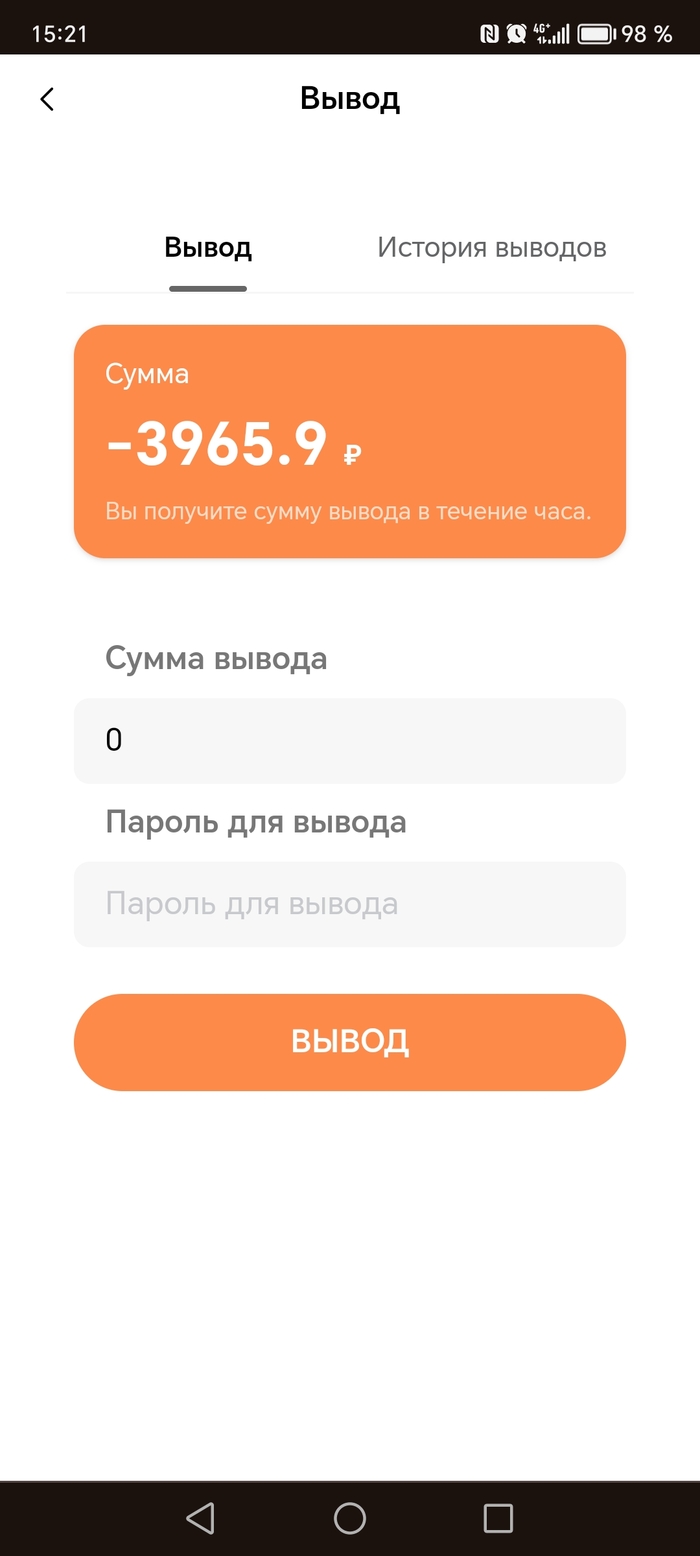Image resolution: width=700 pixels, height=1556 pixels.
Task: Open recent apps from navigation bar
Action: point(498,1518)
